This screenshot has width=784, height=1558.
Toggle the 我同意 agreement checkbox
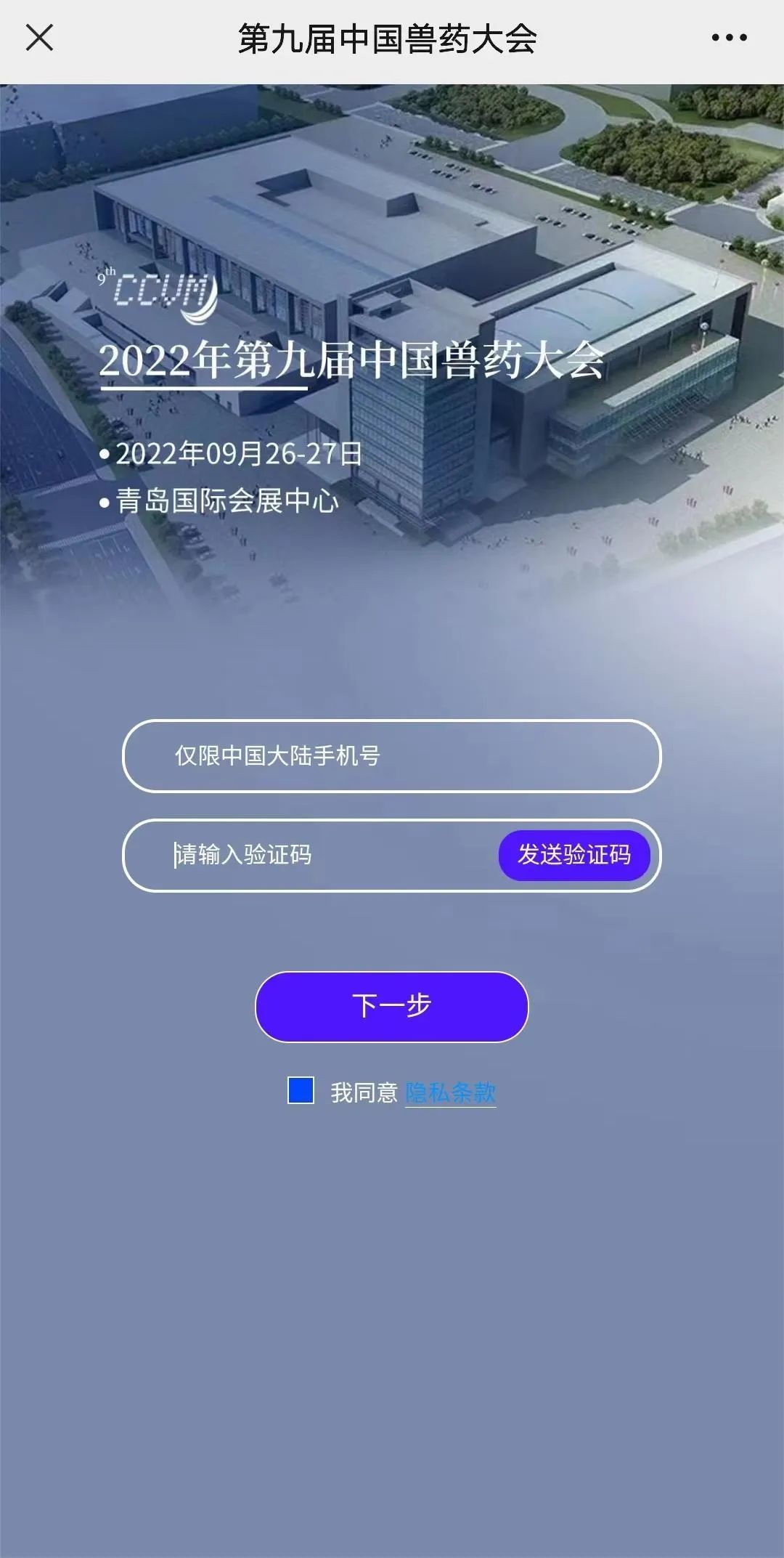click(301, 1091)
